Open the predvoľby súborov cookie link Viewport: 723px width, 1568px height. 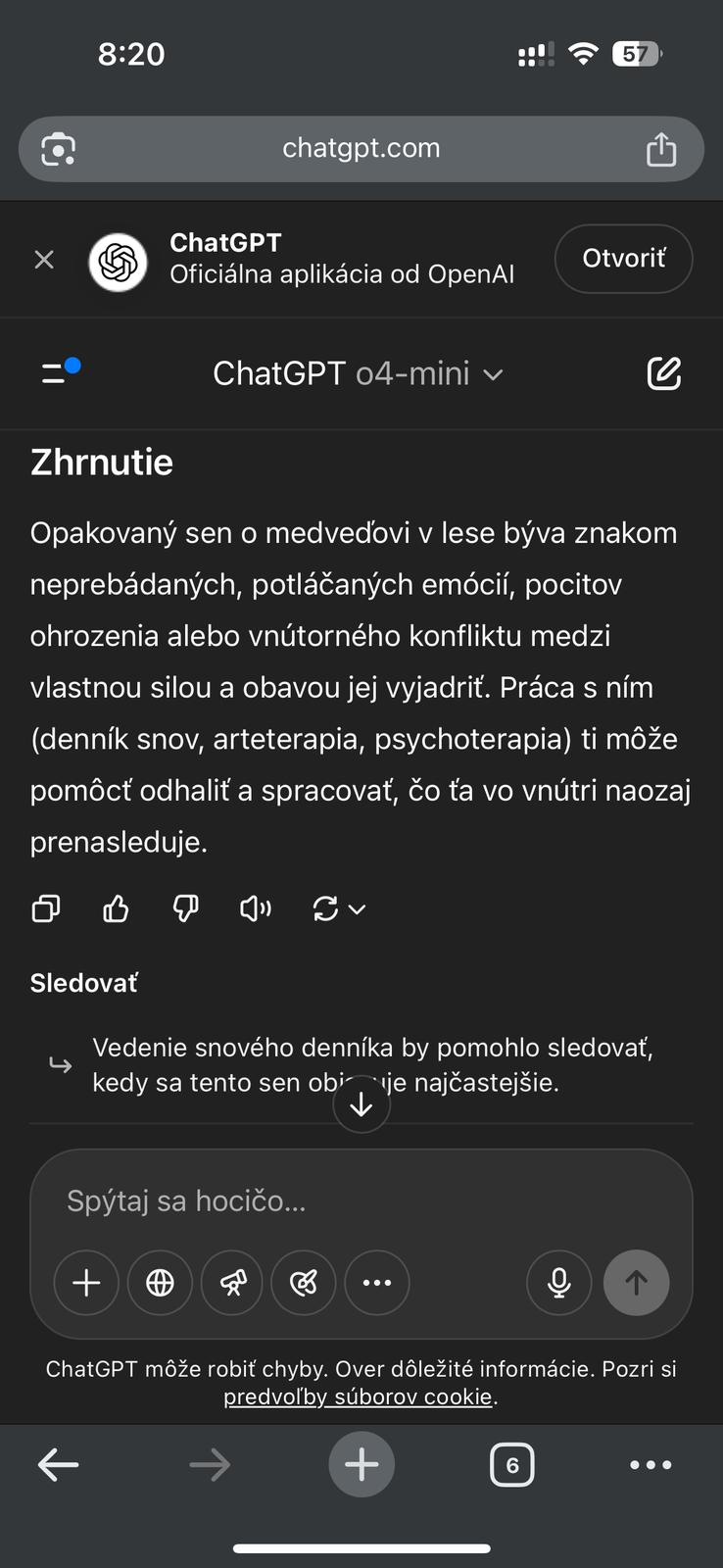click(x=358, y=1396)
